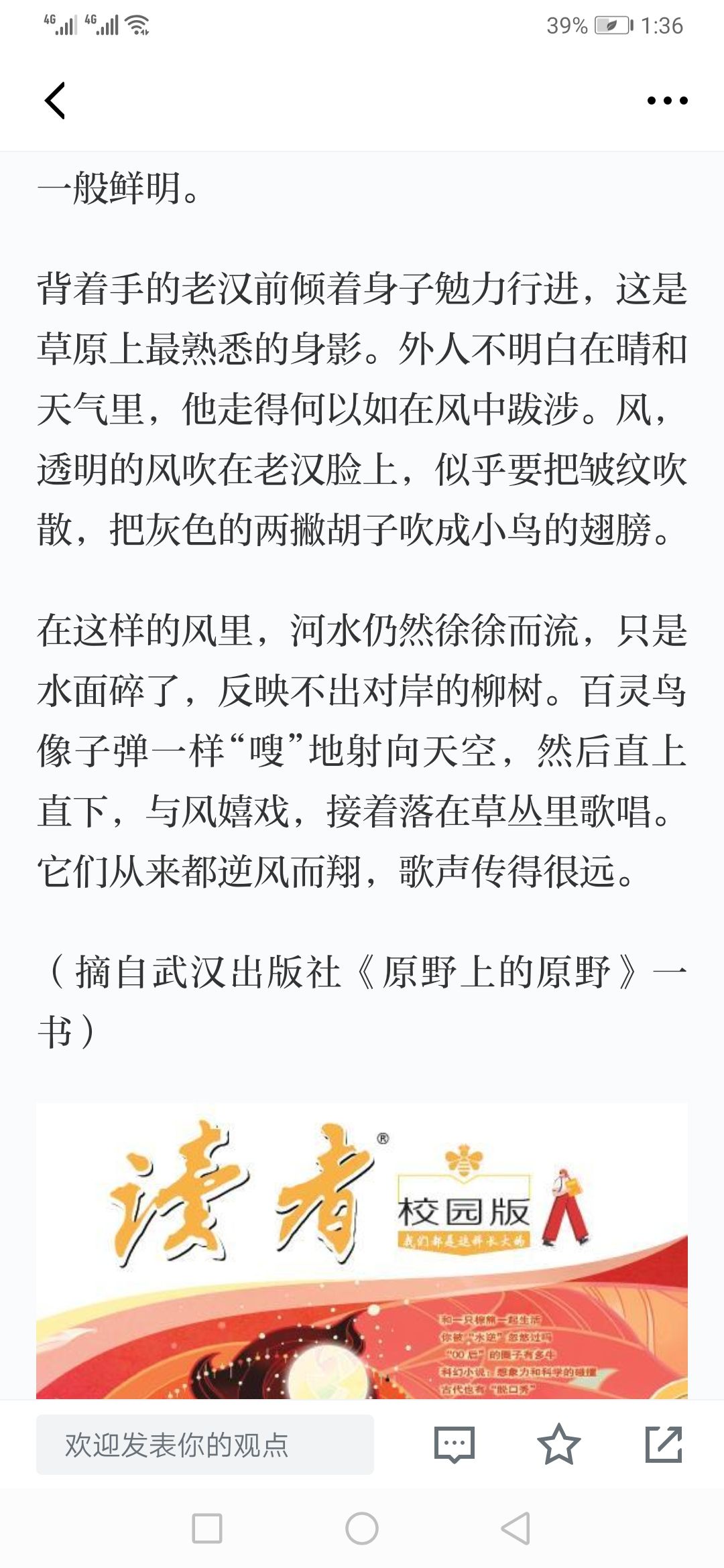Open the three-dot overflow menu
The width and height of the screenshot is (724, 1568).
(667, 101)
